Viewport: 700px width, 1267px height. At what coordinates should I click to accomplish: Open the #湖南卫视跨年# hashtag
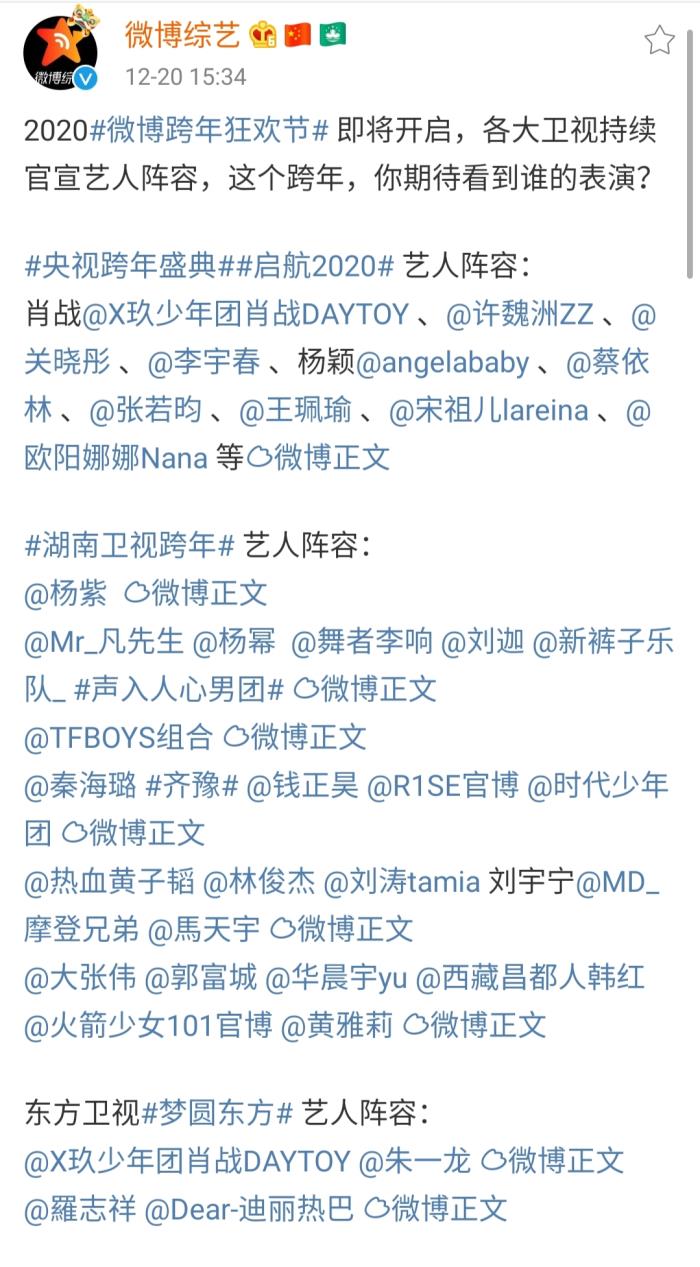[130, 545]
